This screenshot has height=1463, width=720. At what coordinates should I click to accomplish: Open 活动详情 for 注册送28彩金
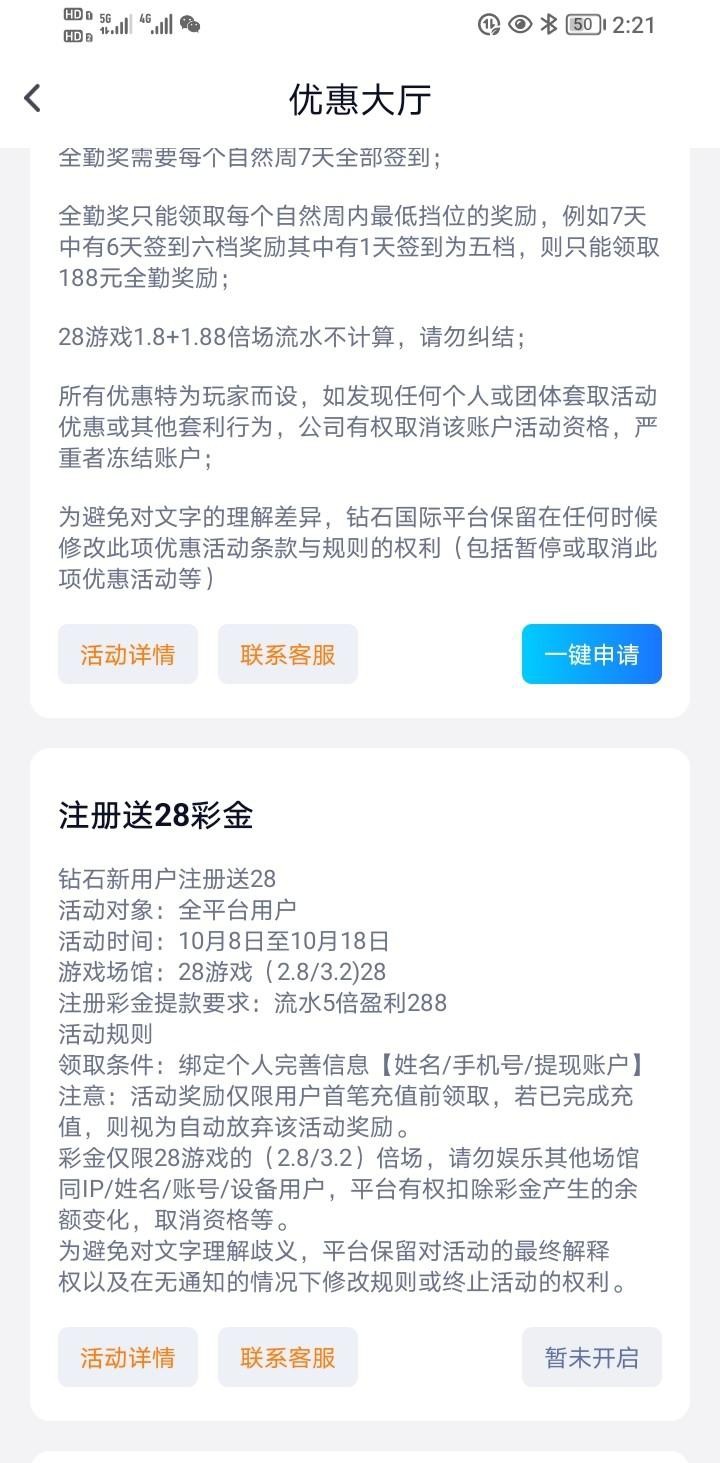128,1357
